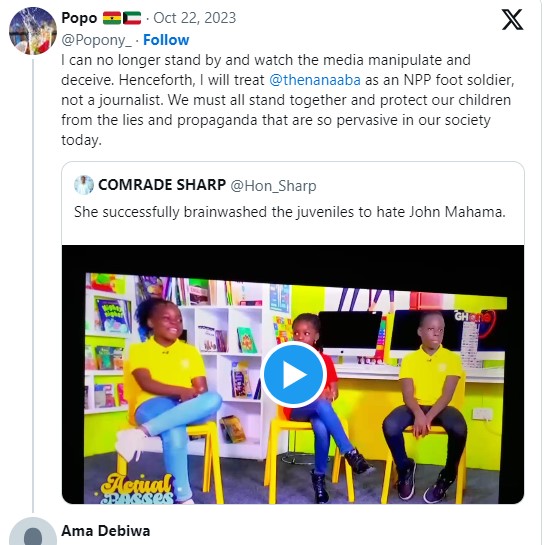The height and width of the screenshot is (545, 554).
Task: Open the @thenanaaba mention
Action: coord(315,80)
